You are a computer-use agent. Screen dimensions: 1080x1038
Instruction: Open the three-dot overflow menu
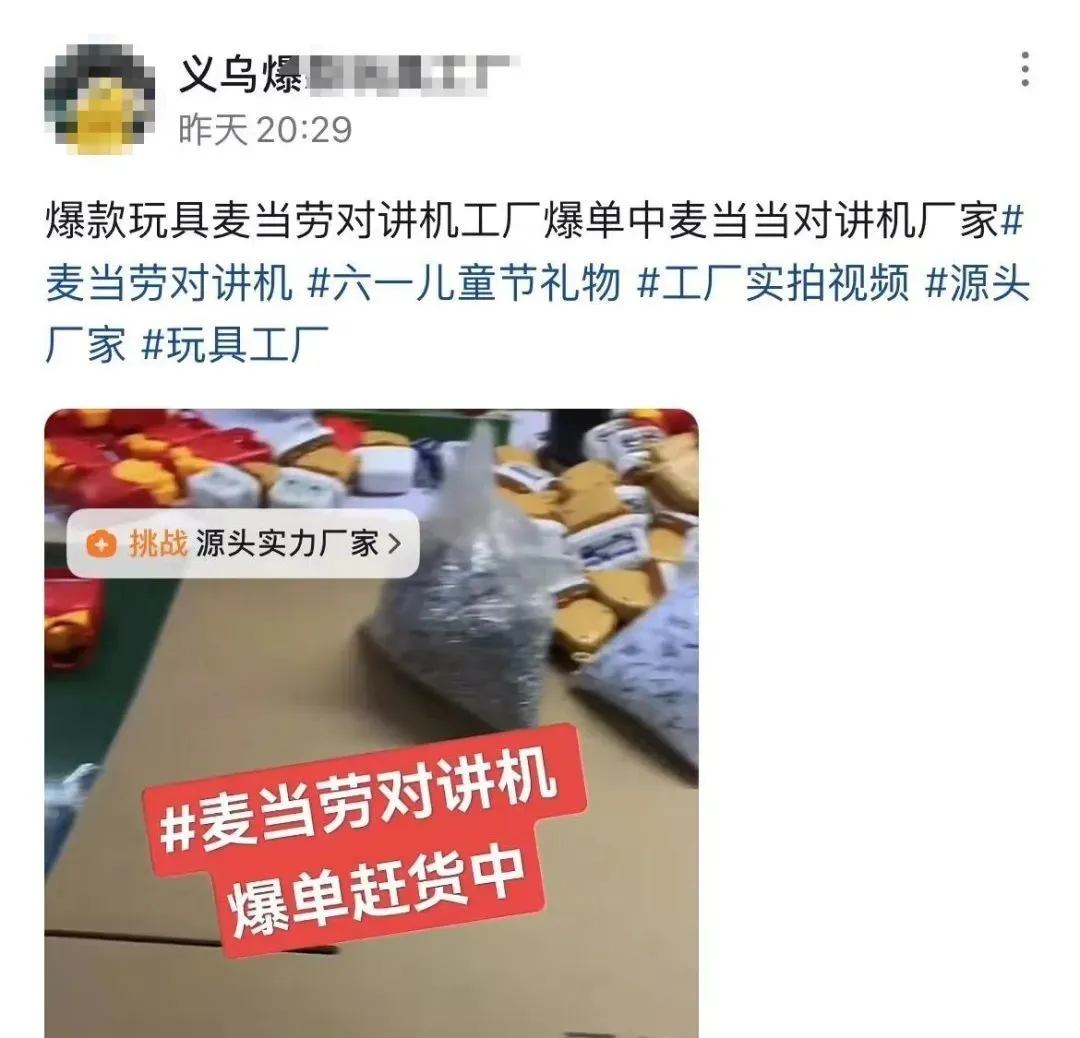1024,69
